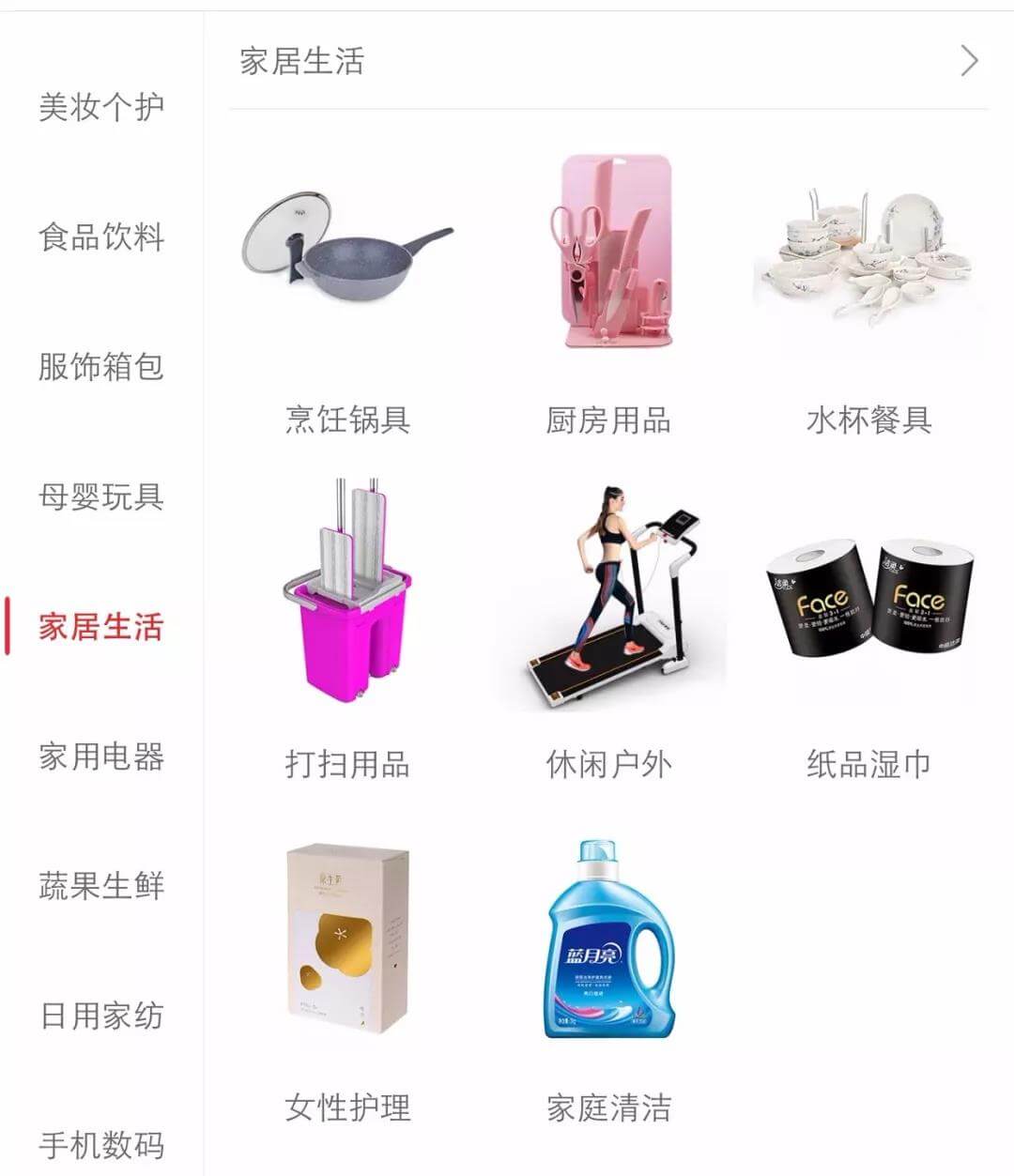This screenshot has width=1014, height=1176.
Task: Click the 烹饪锅具 text label link
Action: [347, 421]
